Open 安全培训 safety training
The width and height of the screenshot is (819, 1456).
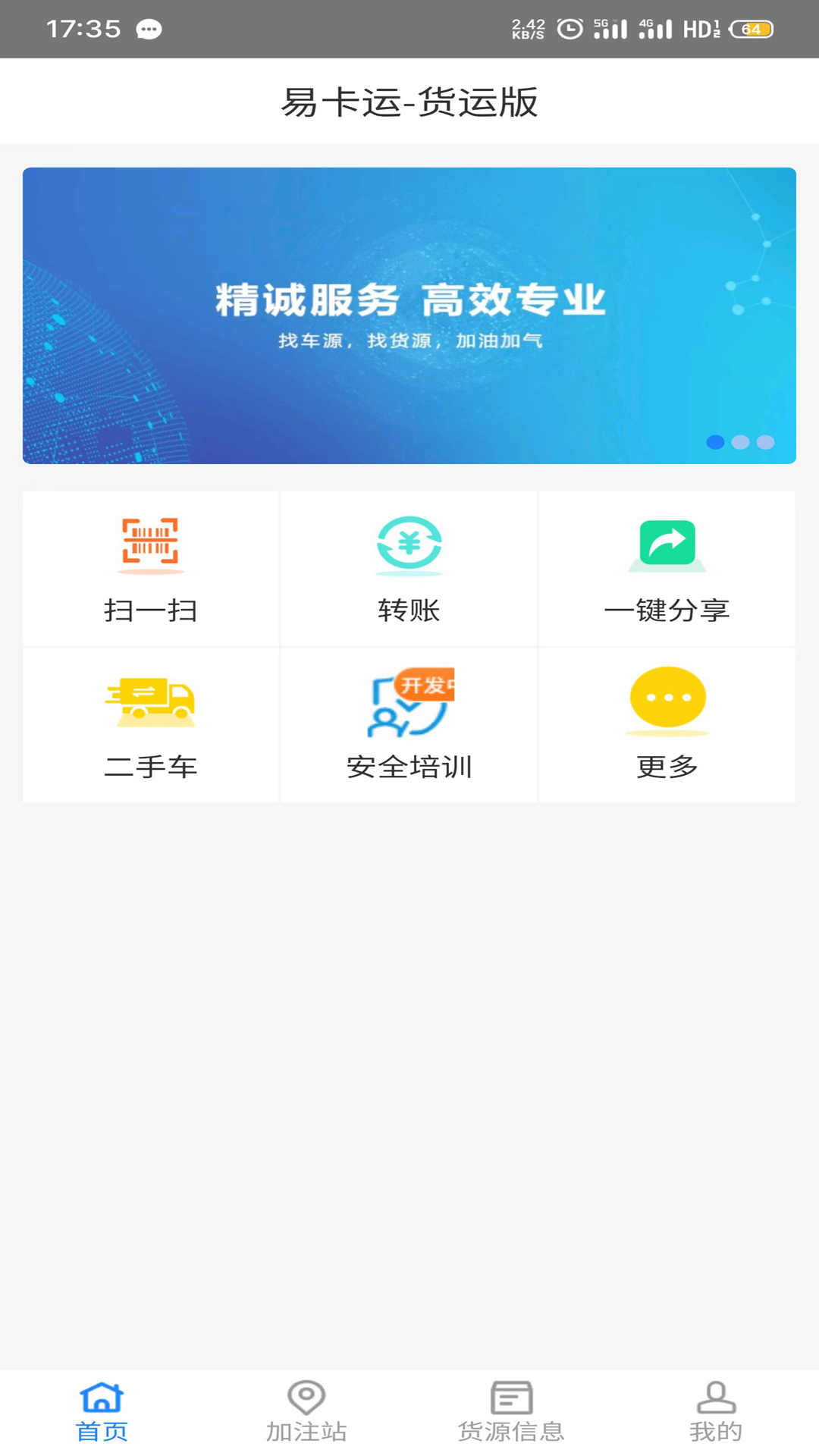[x=409, y=725]
